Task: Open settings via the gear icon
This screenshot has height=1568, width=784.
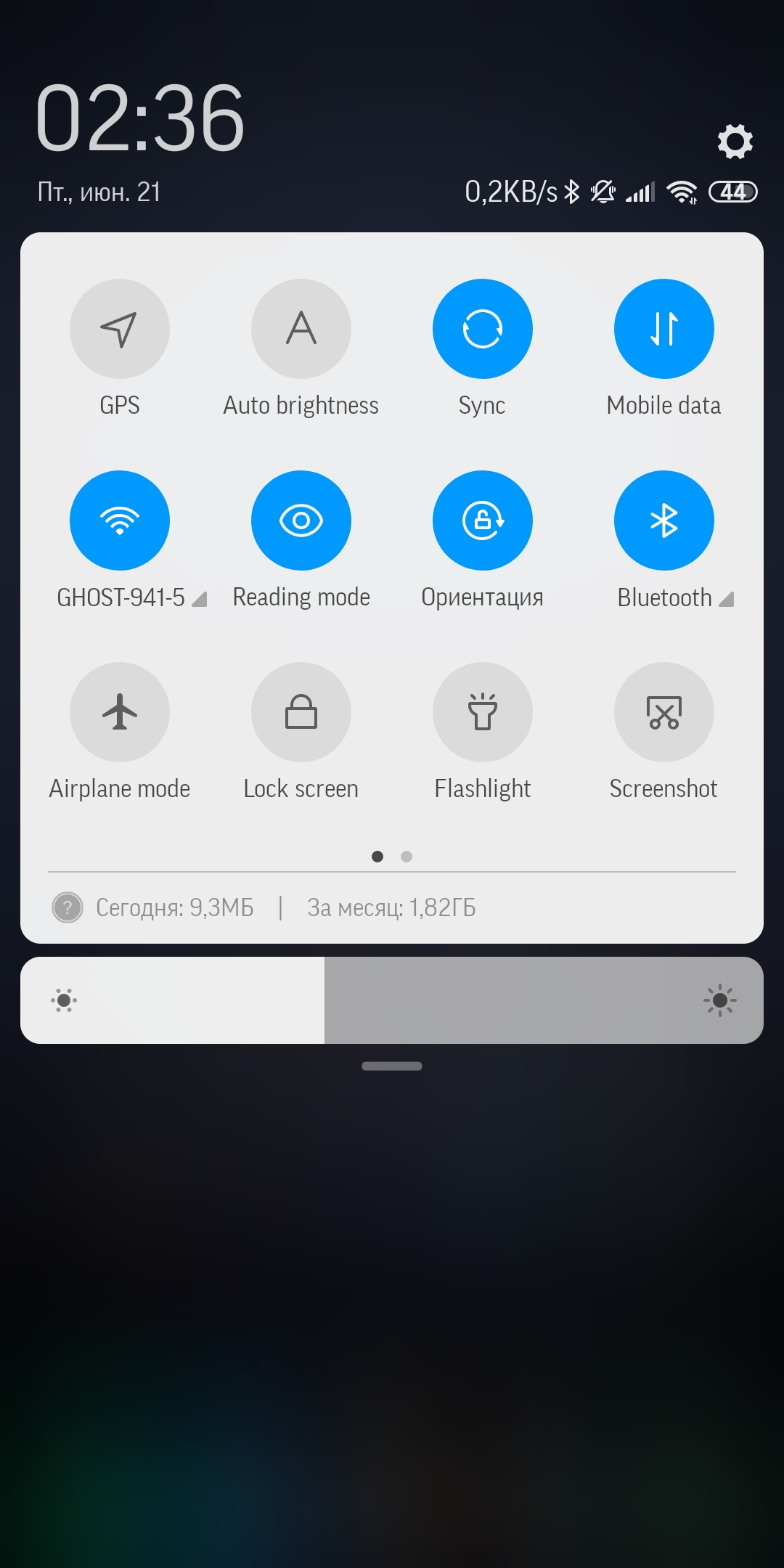Action: [x=735, y=141]
